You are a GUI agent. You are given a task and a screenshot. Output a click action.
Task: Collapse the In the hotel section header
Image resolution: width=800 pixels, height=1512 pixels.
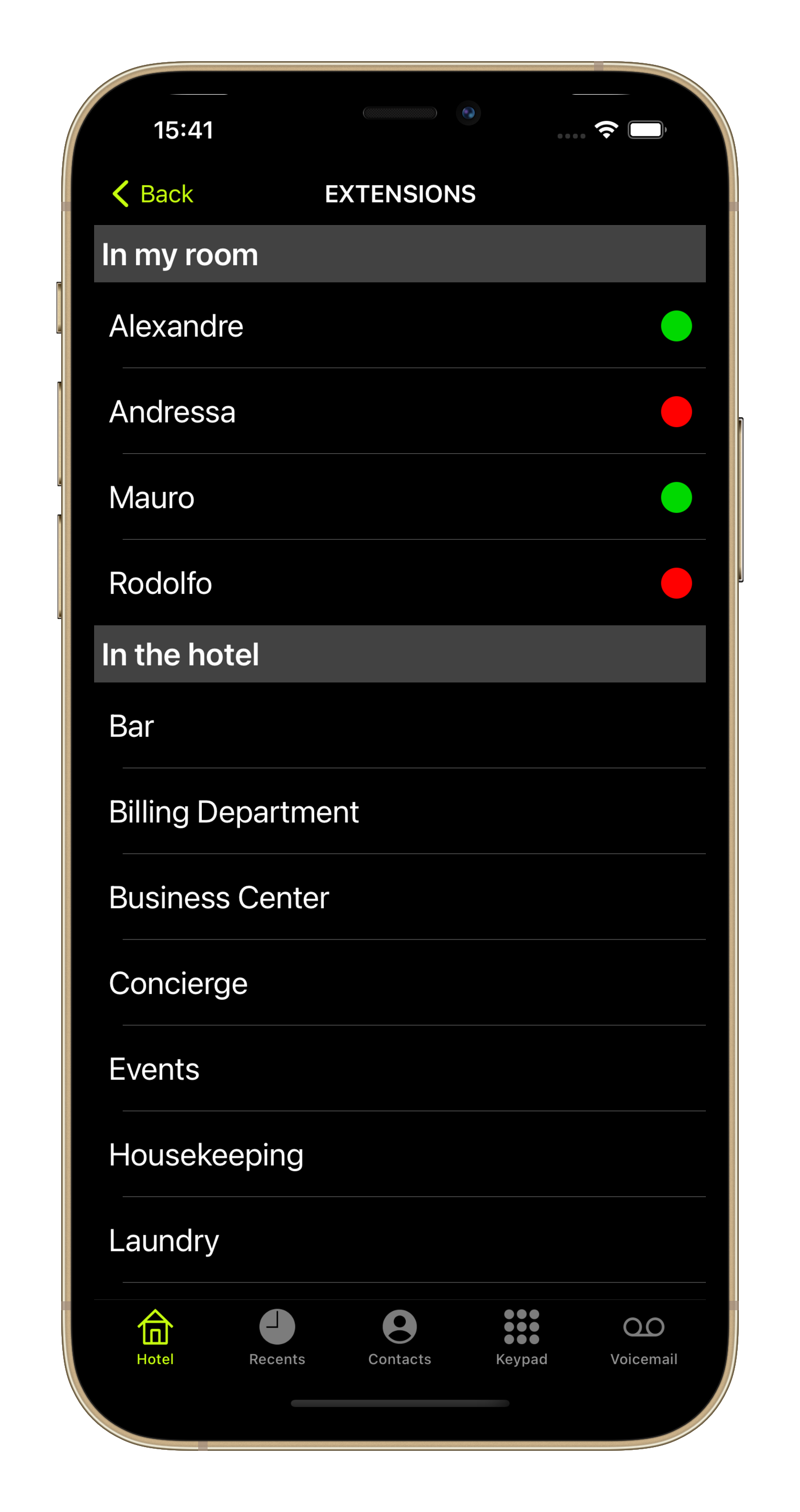click(x=399, y=654)
